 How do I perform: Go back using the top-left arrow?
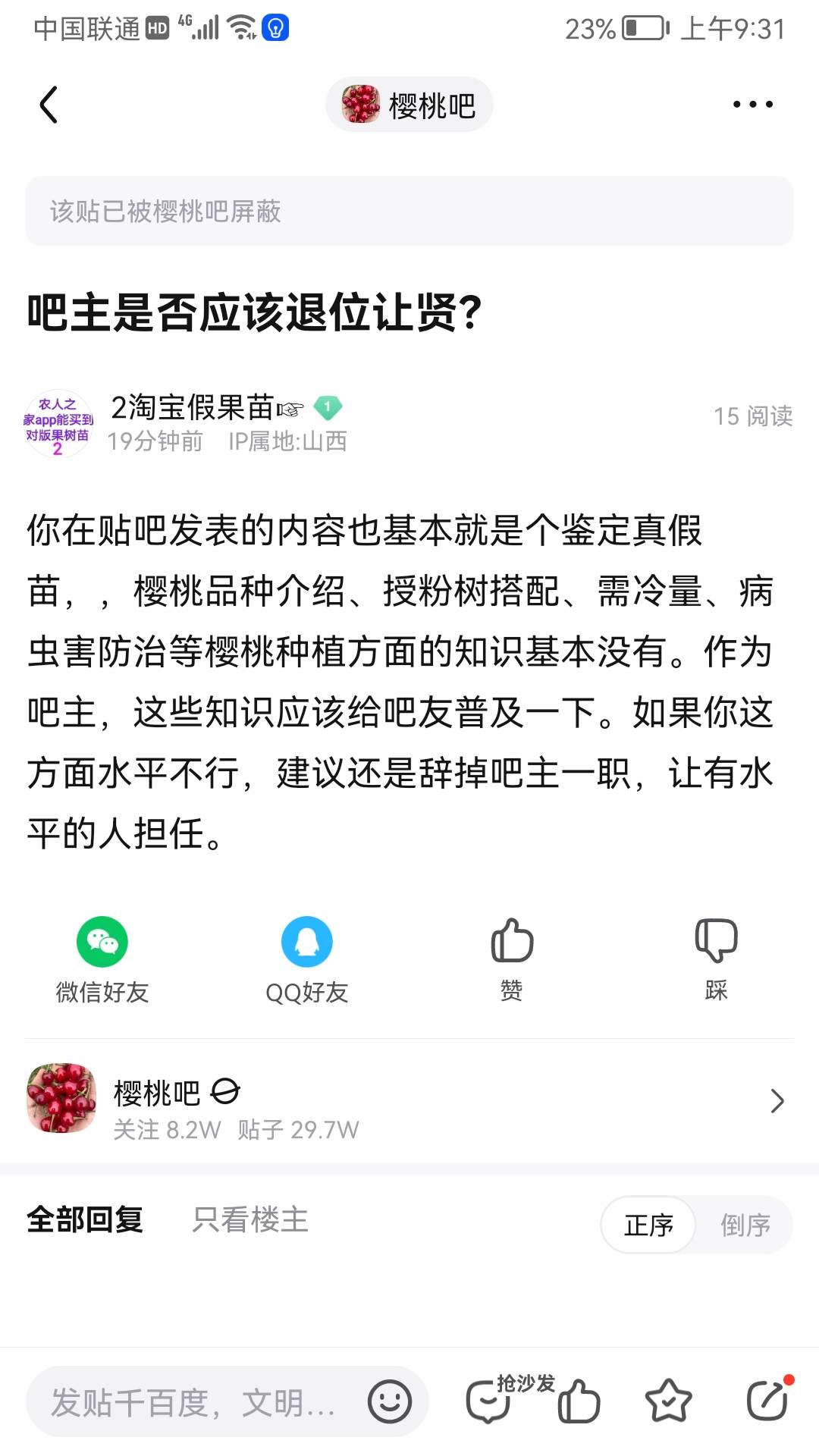click(49, 105)
